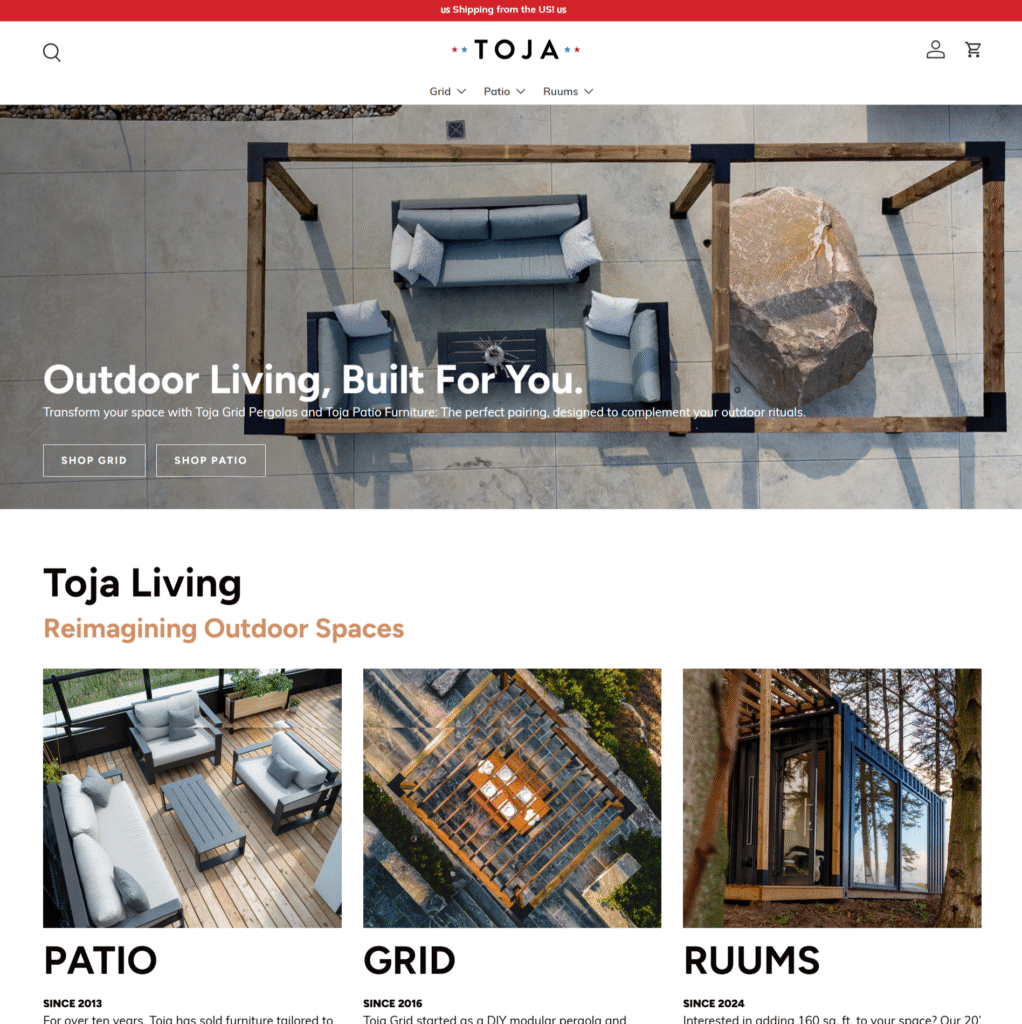Expand the Patio dropdown menu

tap(504, 91)
